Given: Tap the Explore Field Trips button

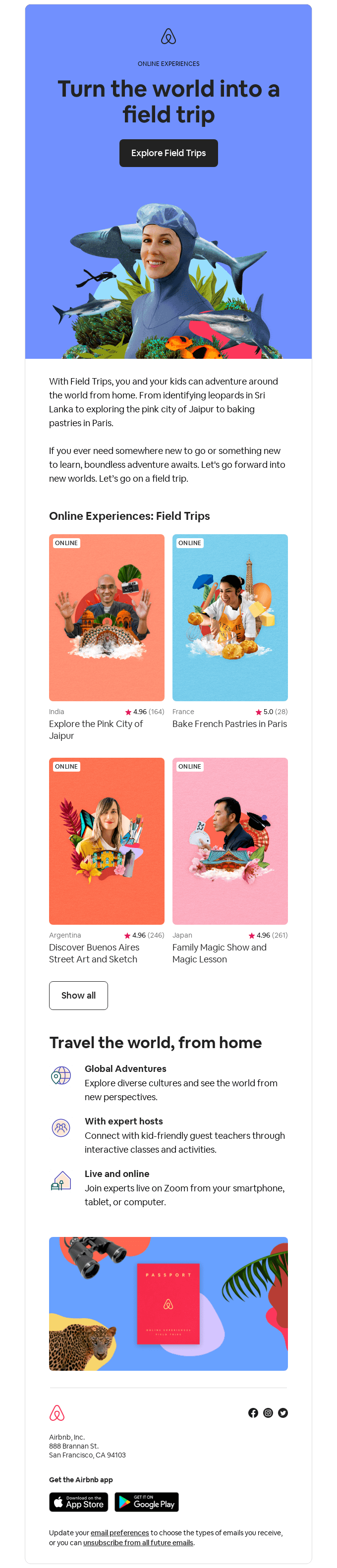Looking at the screenshot, I should coord(168,153).
